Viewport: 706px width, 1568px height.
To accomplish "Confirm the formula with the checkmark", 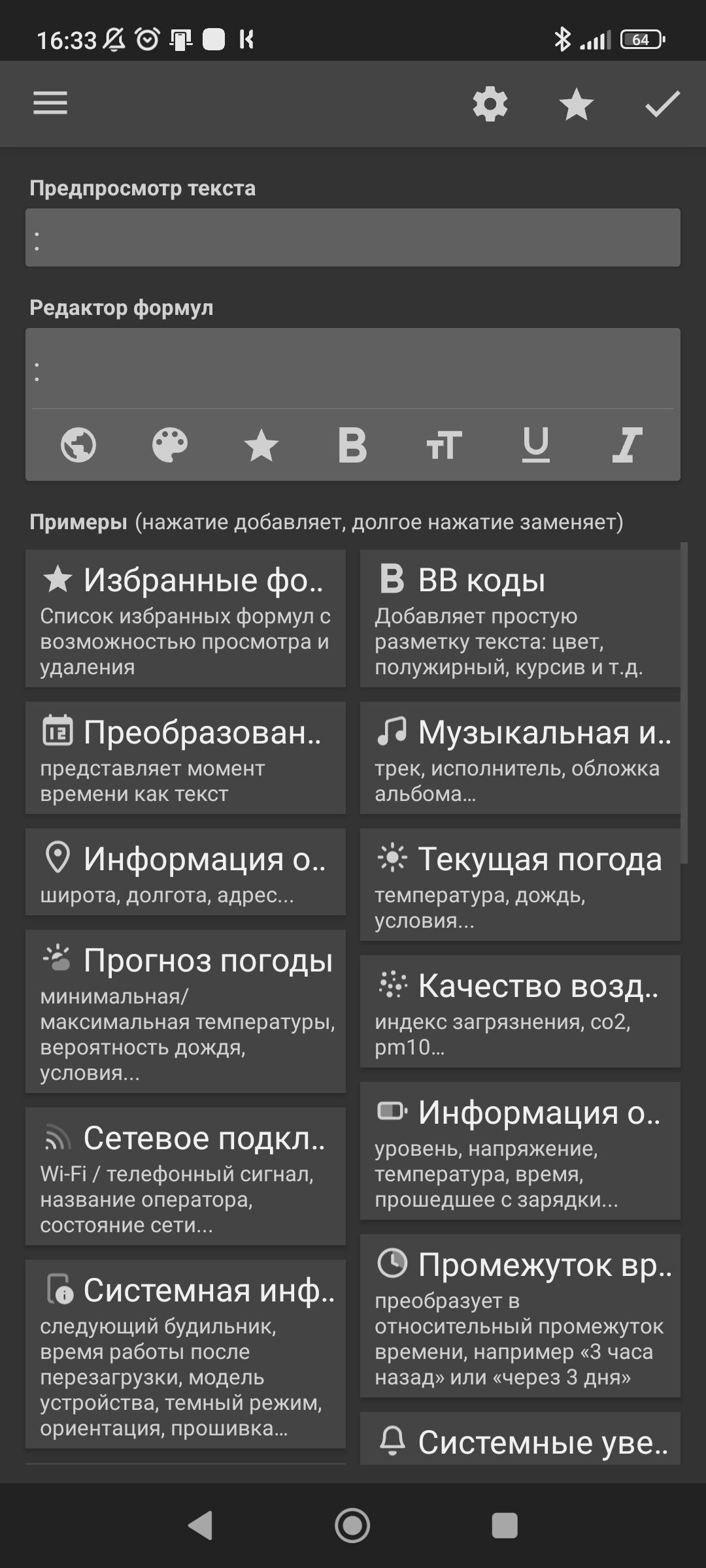I will 662,104.
